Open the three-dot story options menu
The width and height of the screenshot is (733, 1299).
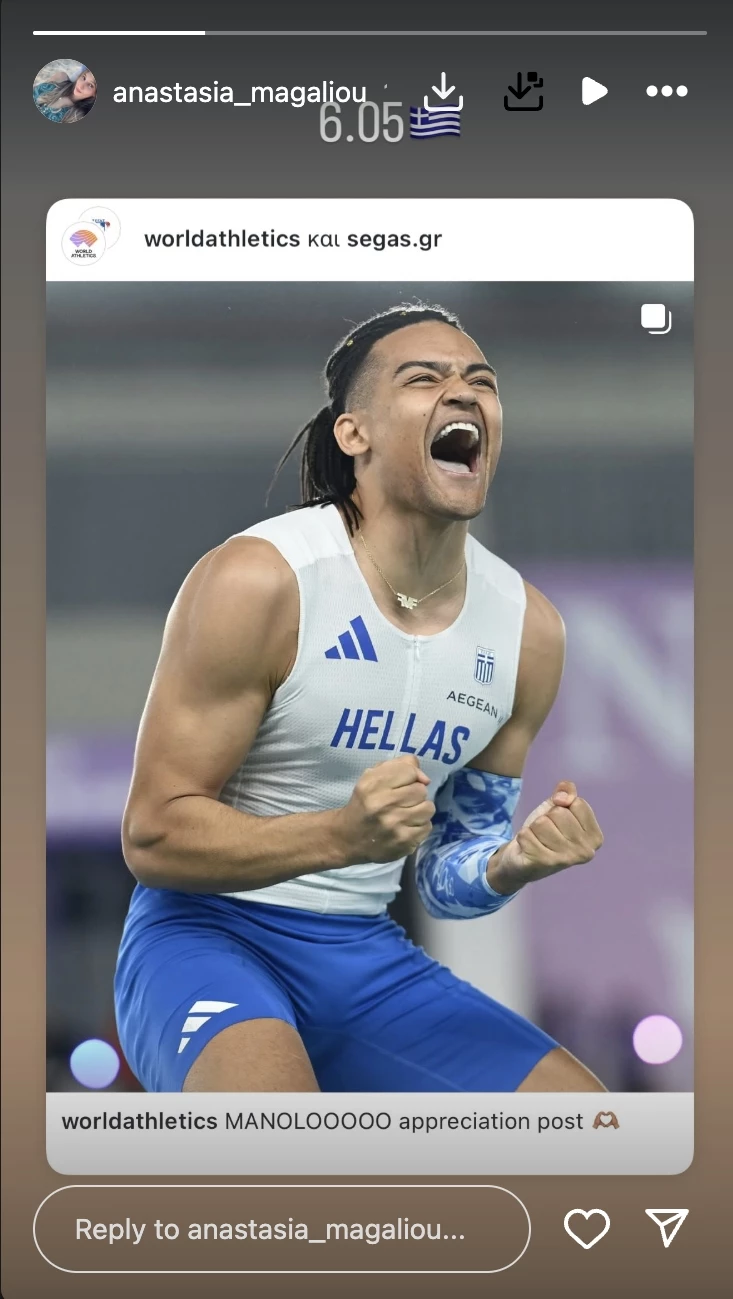tap(666, 92)
